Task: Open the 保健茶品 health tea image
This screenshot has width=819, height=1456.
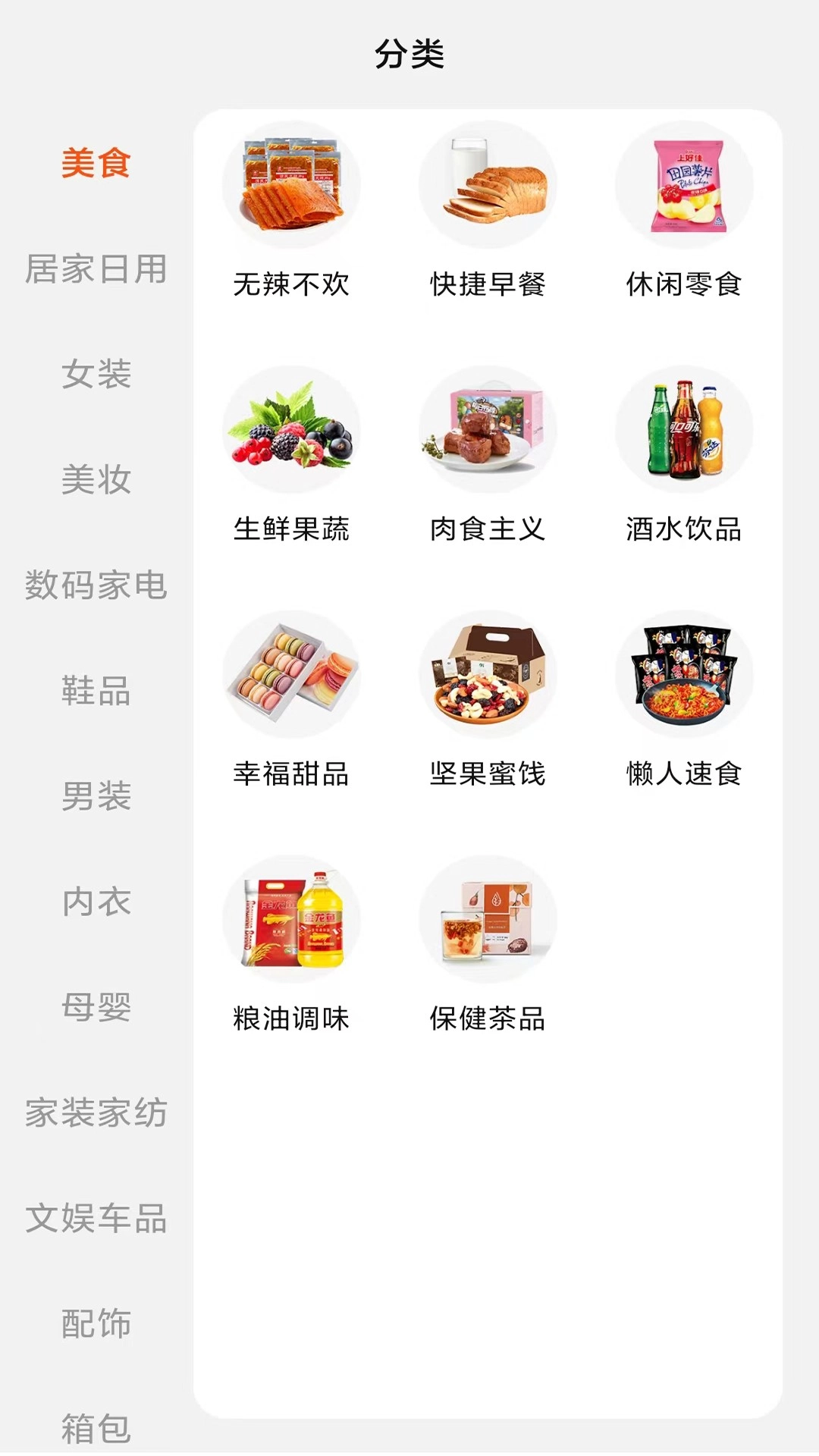Action: [x=489, y=919]
